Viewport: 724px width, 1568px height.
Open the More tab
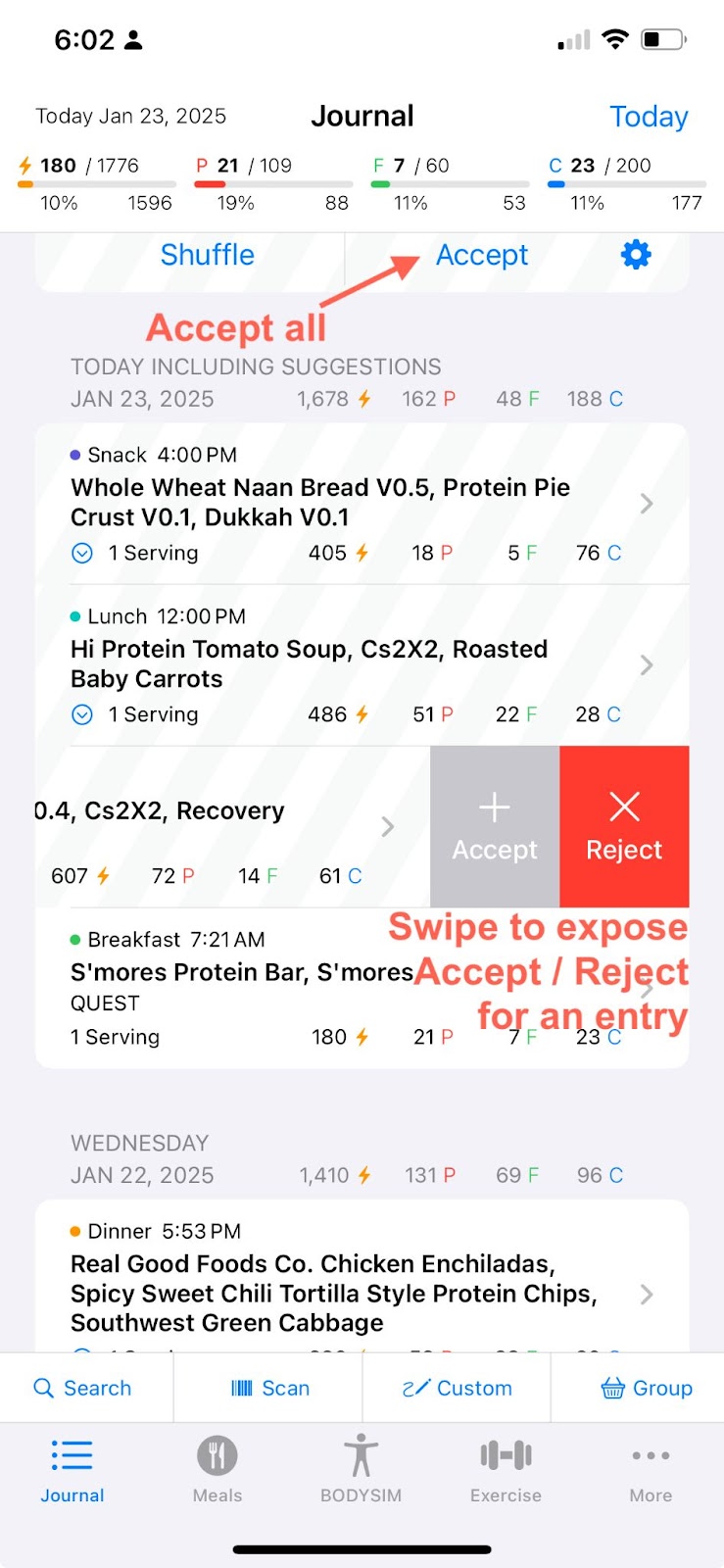click(x=651, y=1469)
